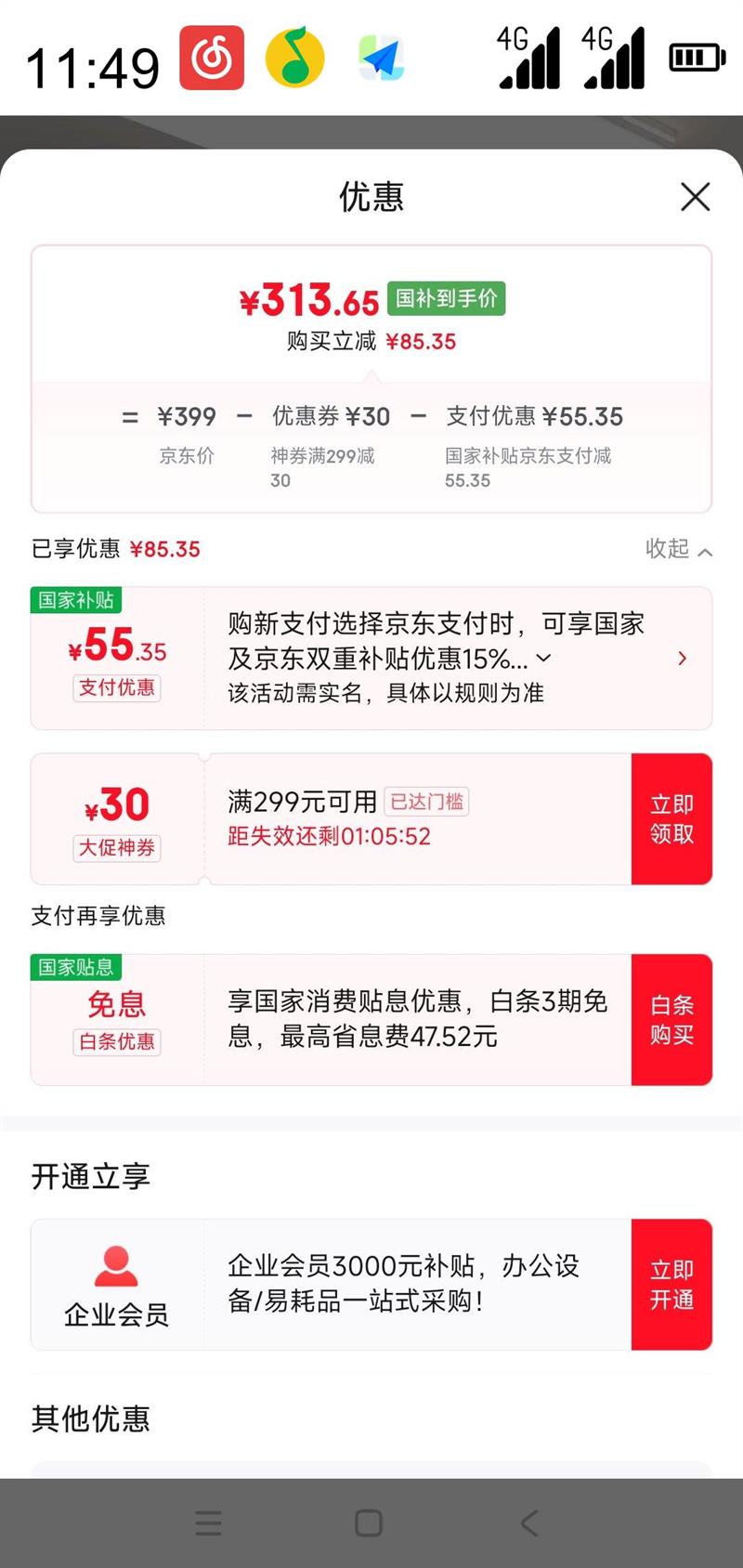
Task: Tap the recent apps square navigation button
Action: pyautogui.click(x=369, y=1523)
